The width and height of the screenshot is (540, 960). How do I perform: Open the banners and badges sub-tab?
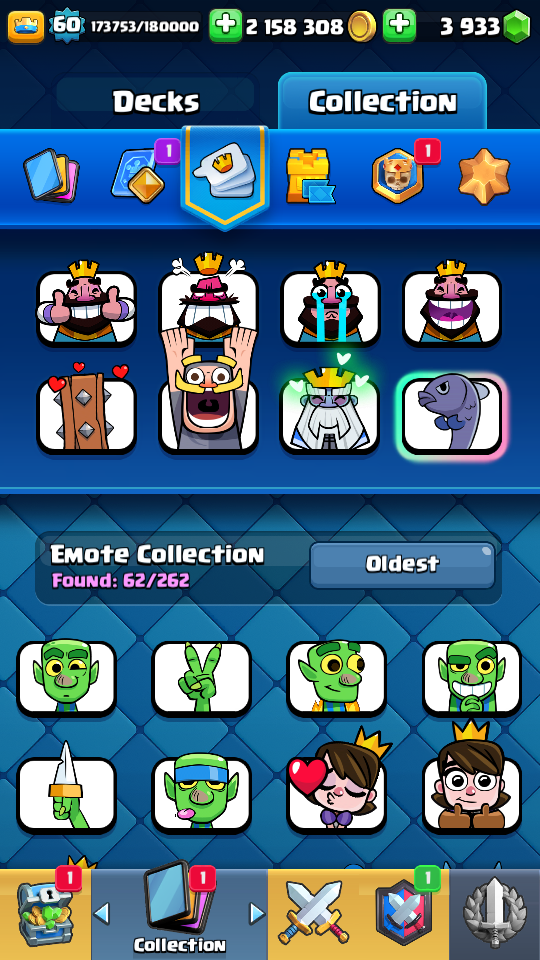point(398,176)
